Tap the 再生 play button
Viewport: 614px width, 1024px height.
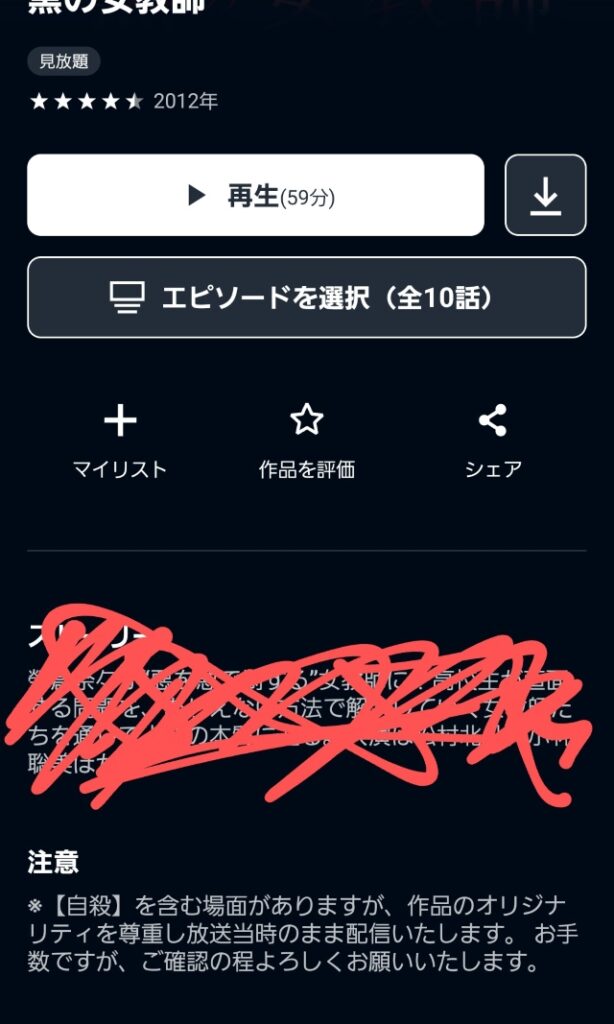[x=255, y=196]
